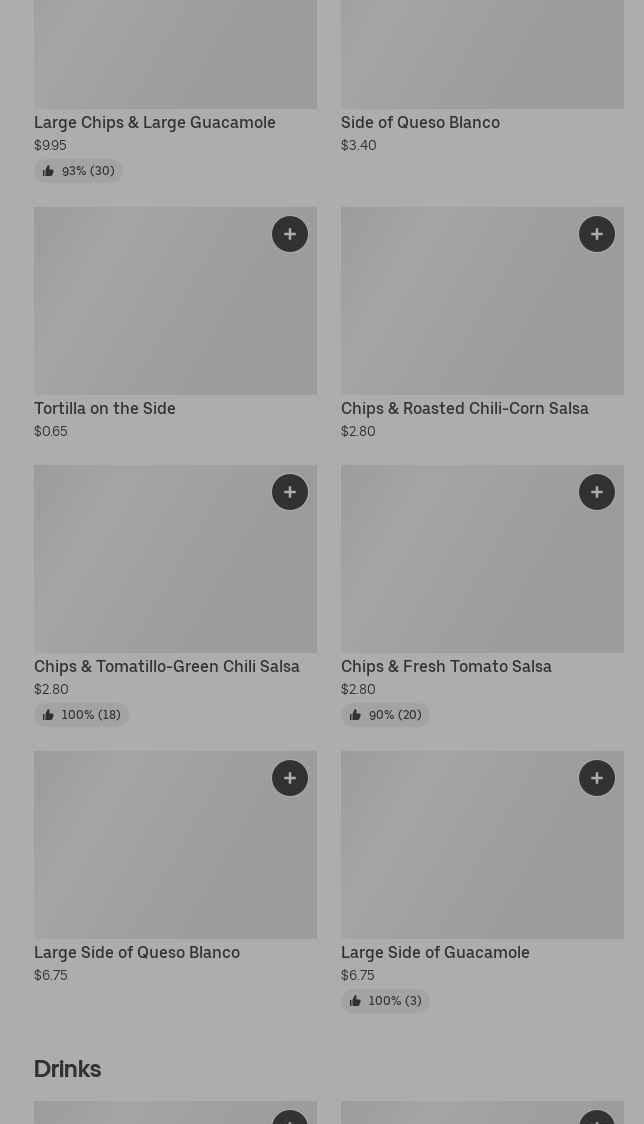Add Chips & Fresh Tomato Salsa to cart
Viewport: 644px width, 1124px height.
[597, 492]
